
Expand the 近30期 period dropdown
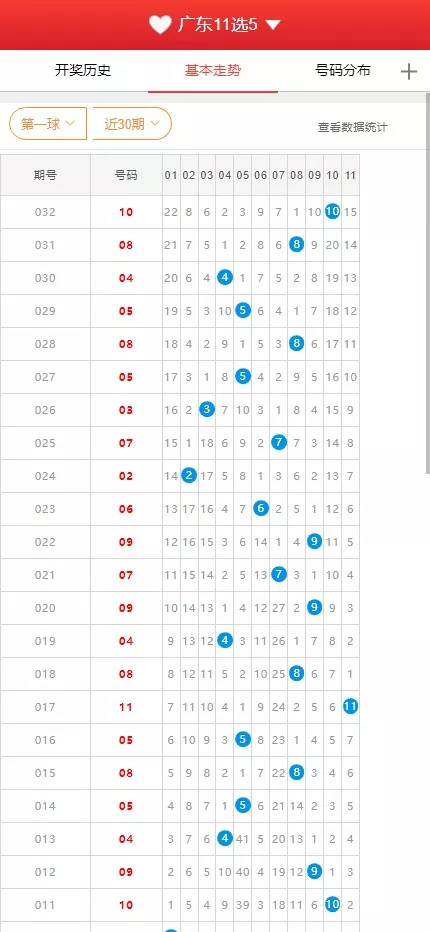coord(132,124)
